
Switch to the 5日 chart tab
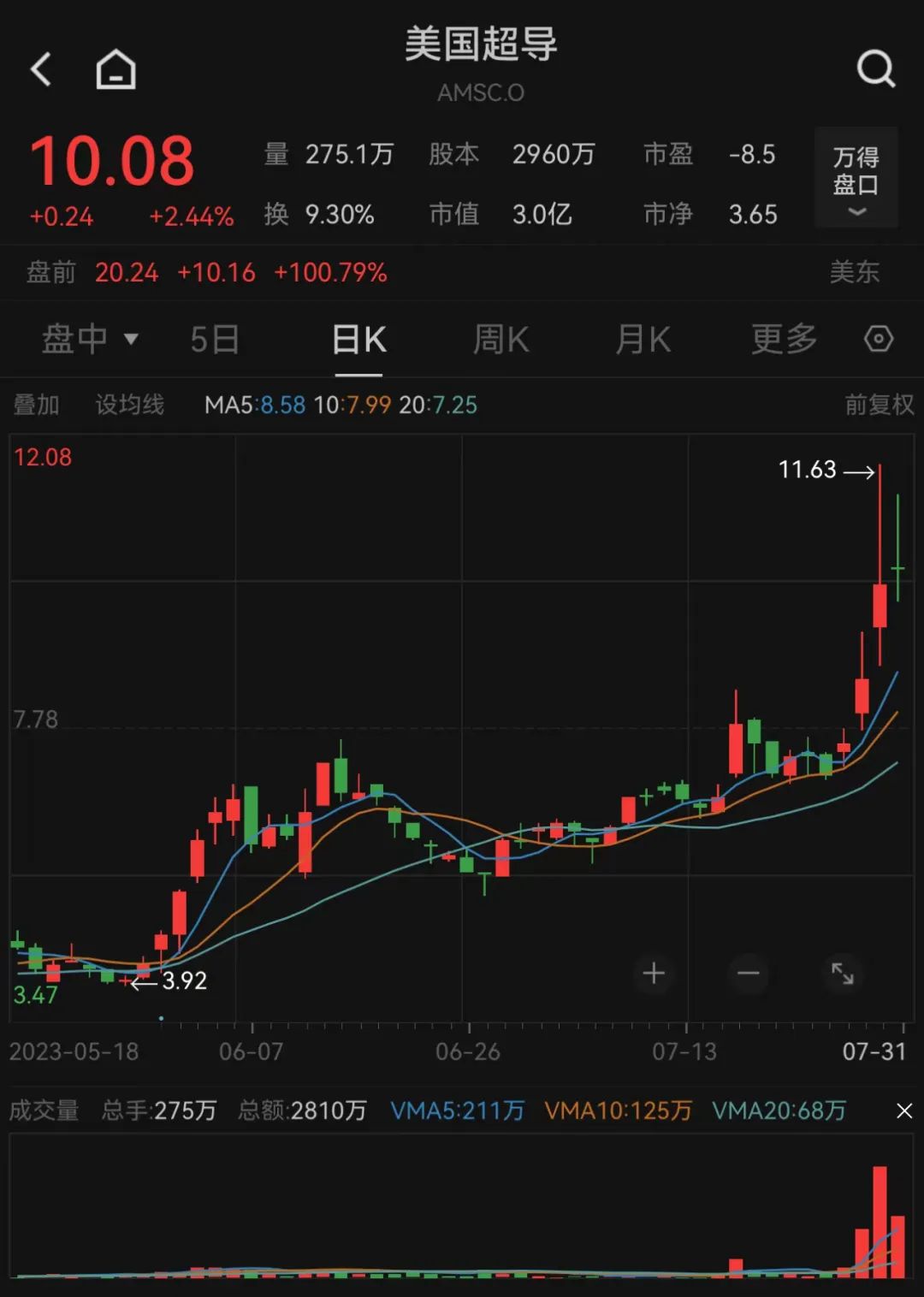(x=214, y=340)
